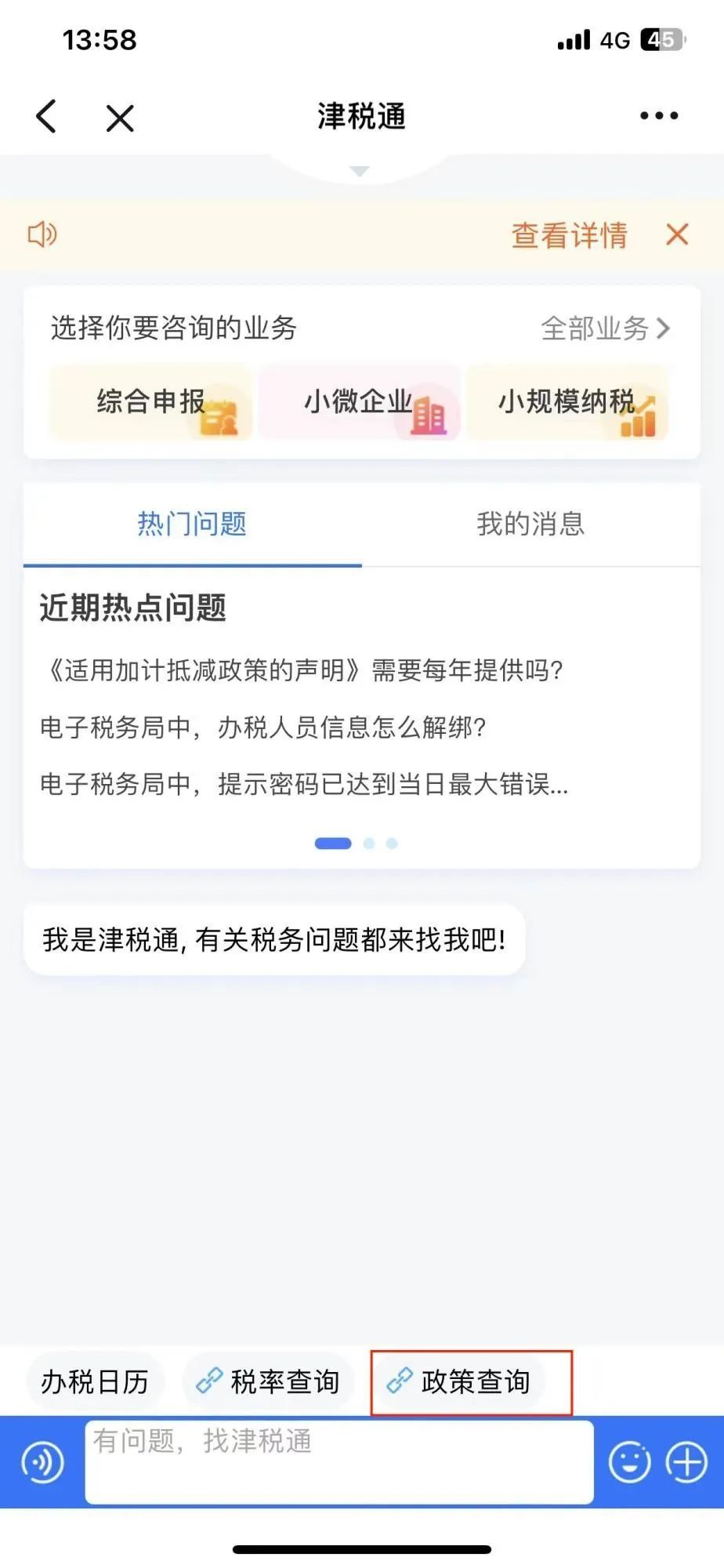The height and width of the screenshot is (1568, 724).
Task: Select the 小微企业 business card
Action: (360, 402)
